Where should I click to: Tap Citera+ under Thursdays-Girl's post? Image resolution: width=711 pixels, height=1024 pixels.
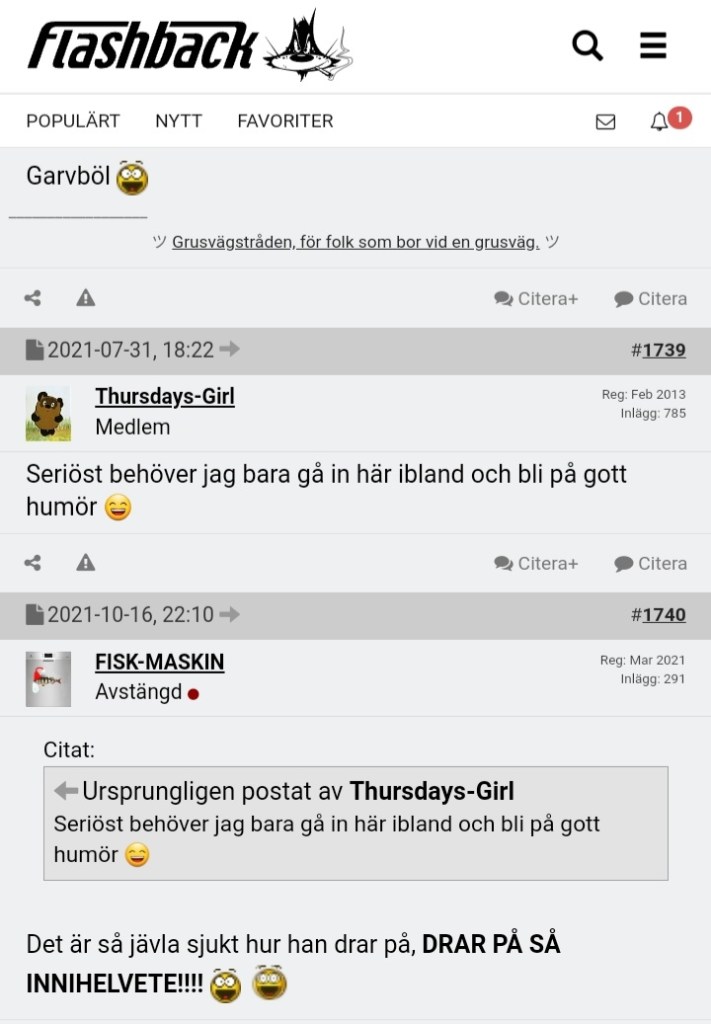[536, 563]
